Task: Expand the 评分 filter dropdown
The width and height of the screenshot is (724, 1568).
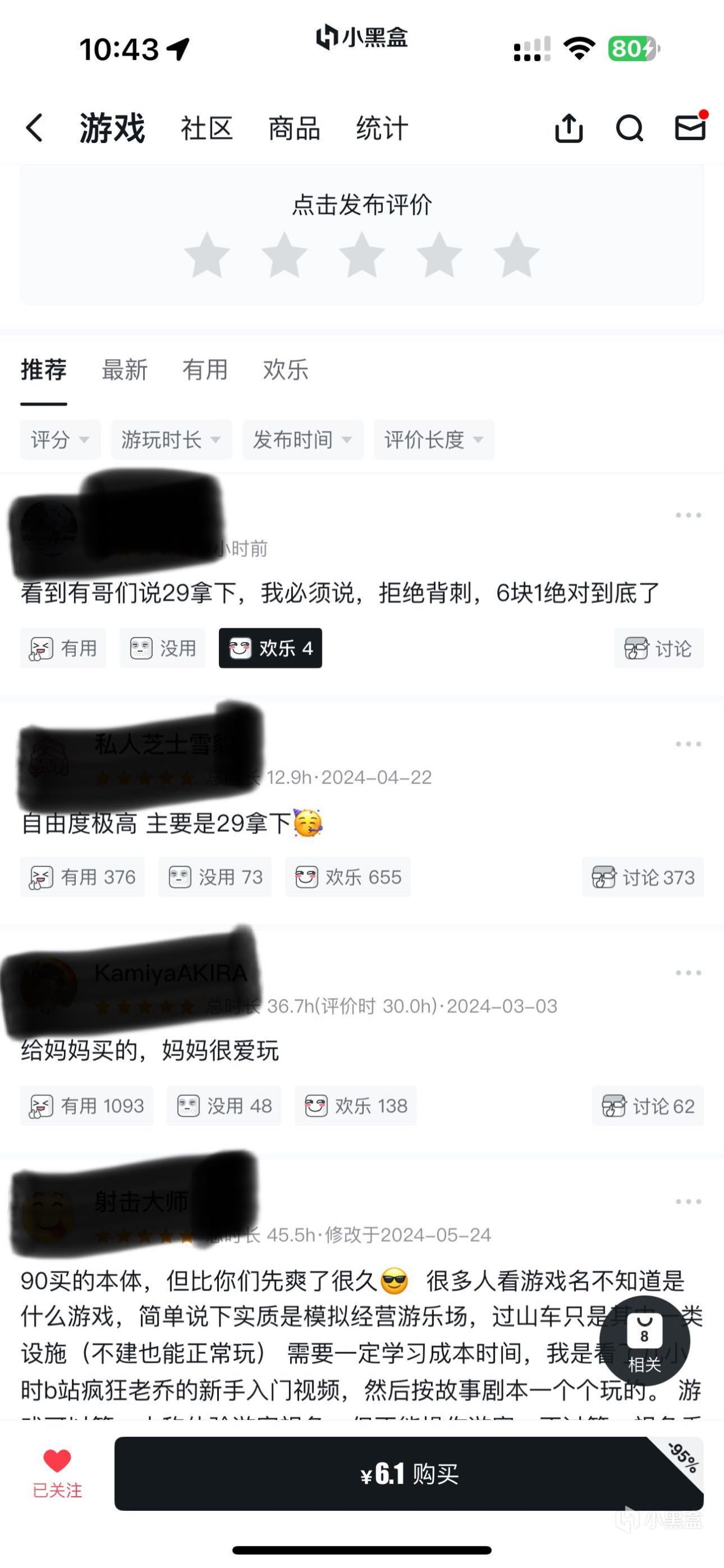Action: click(61, 439)
